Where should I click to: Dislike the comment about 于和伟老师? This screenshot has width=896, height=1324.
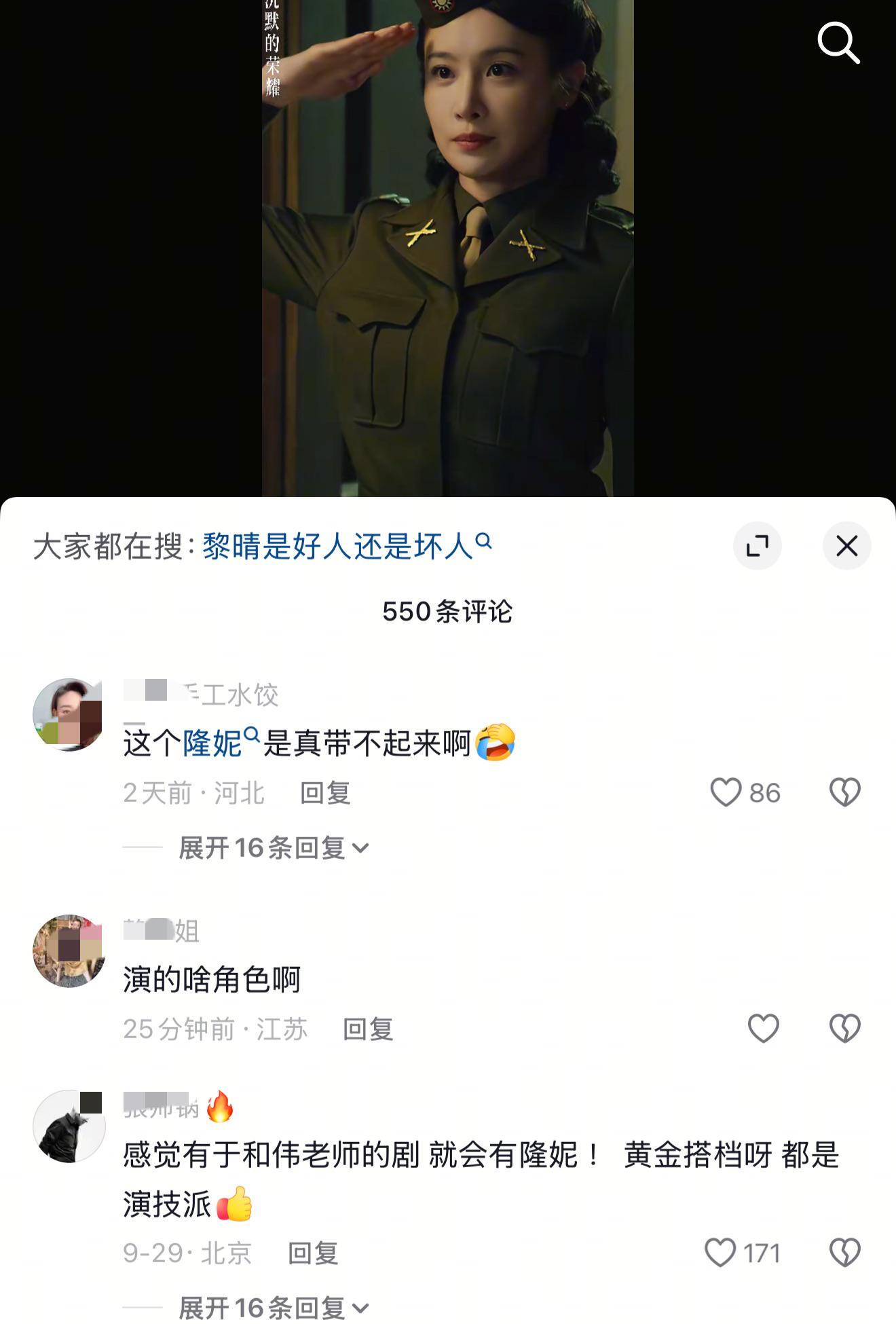[844, 1253]
